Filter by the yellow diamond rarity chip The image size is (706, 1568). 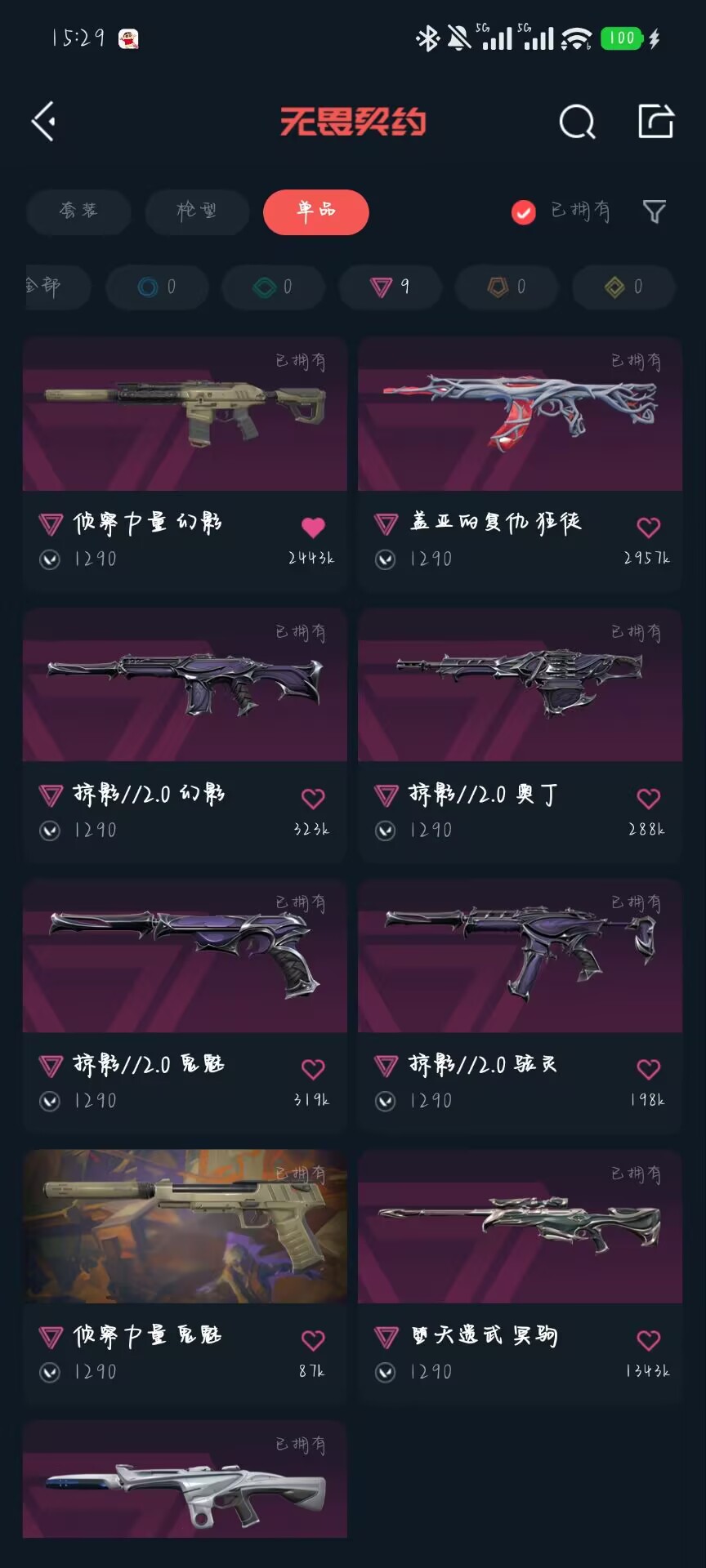click(624, 287)
